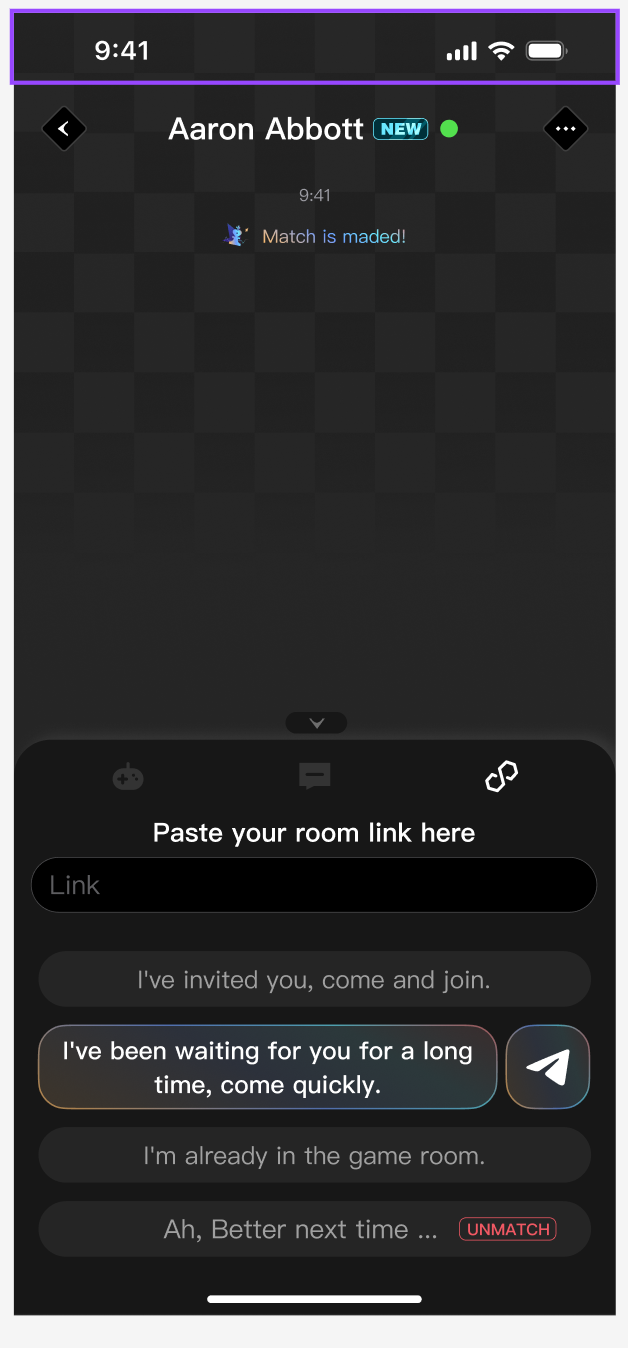This screenshot has height=1348, width=628.
Task: Pick "I'm already in the game room."
Action: click(314, 1156)
